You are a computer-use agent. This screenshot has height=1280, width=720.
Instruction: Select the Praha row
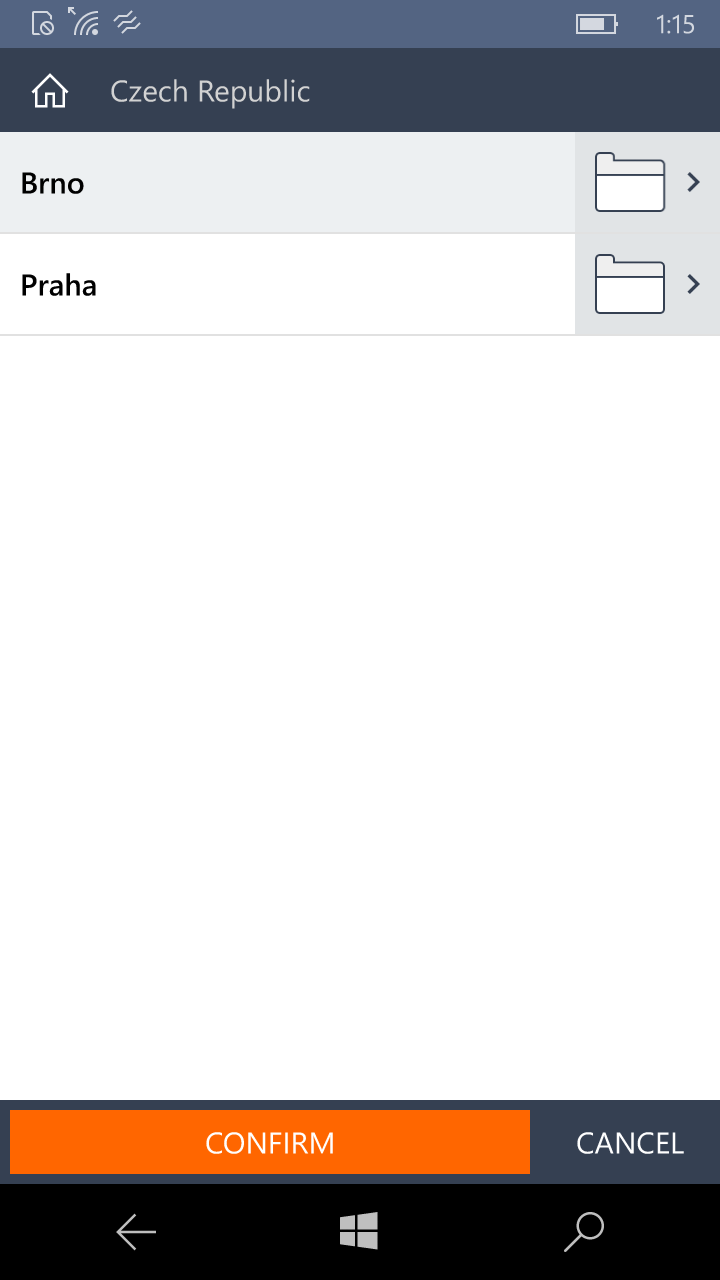(x=287, y=285)
